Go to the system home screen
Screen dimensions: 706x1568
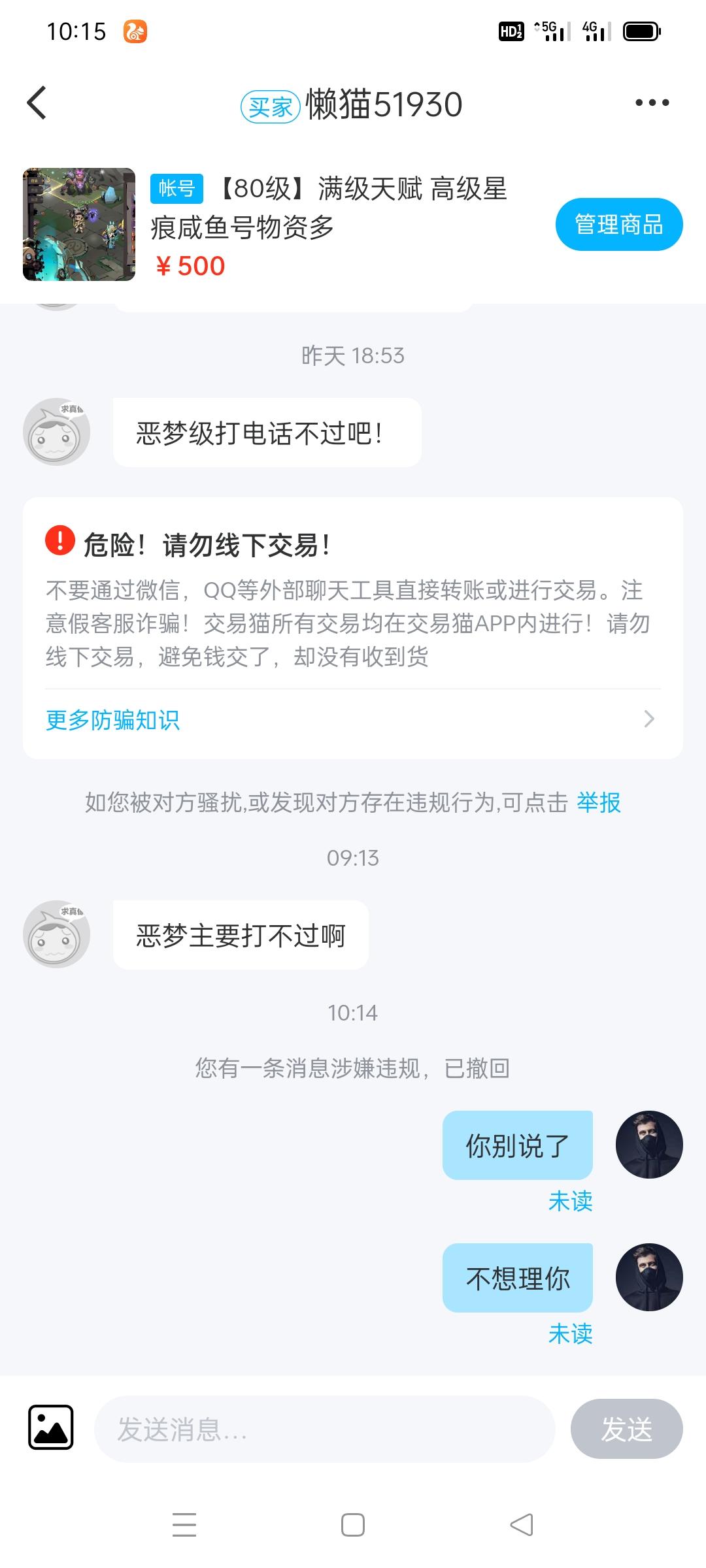click(x=353, y=1525)
